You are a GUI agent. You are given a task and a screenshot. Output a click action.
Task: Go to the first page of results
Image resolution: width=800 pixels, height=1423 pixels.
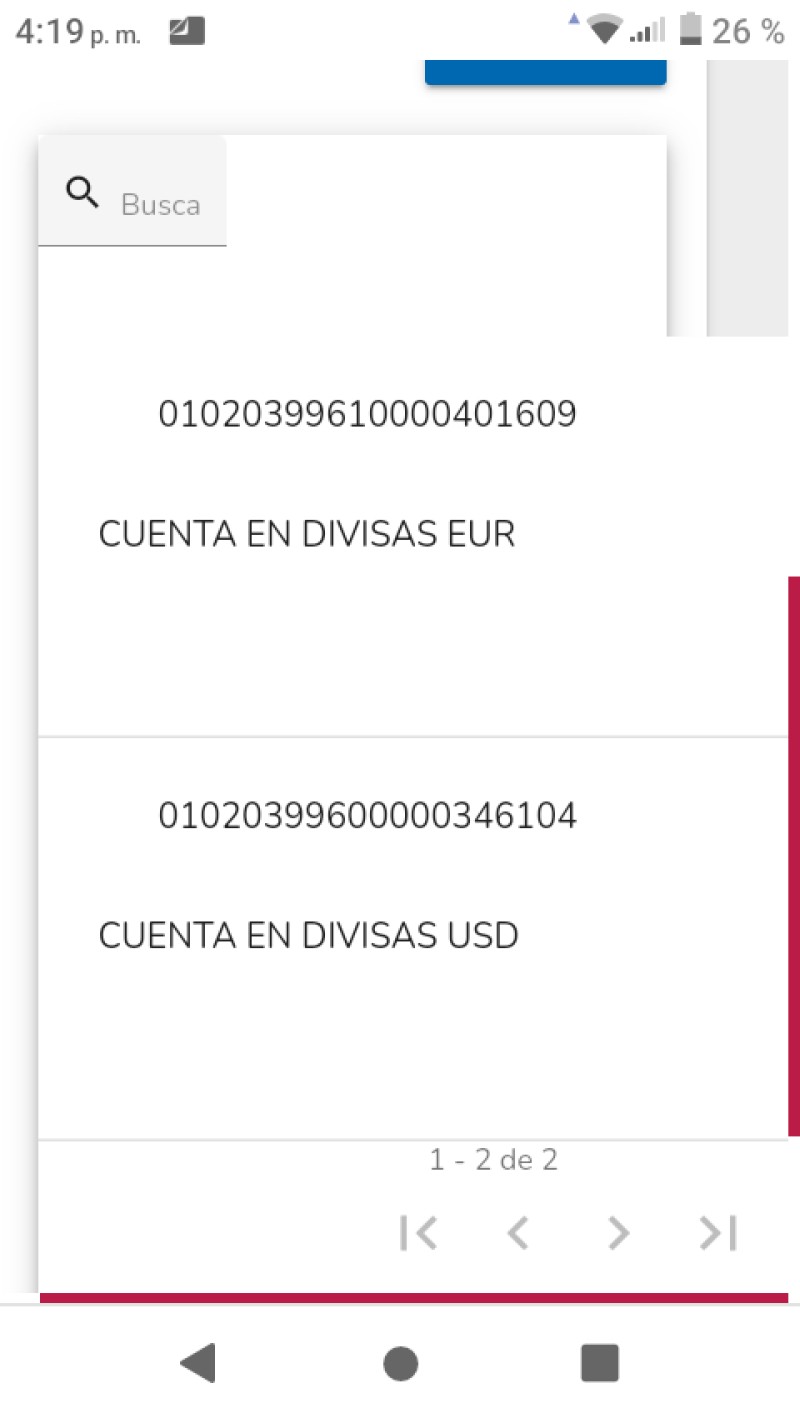[x=418, y=1233]
